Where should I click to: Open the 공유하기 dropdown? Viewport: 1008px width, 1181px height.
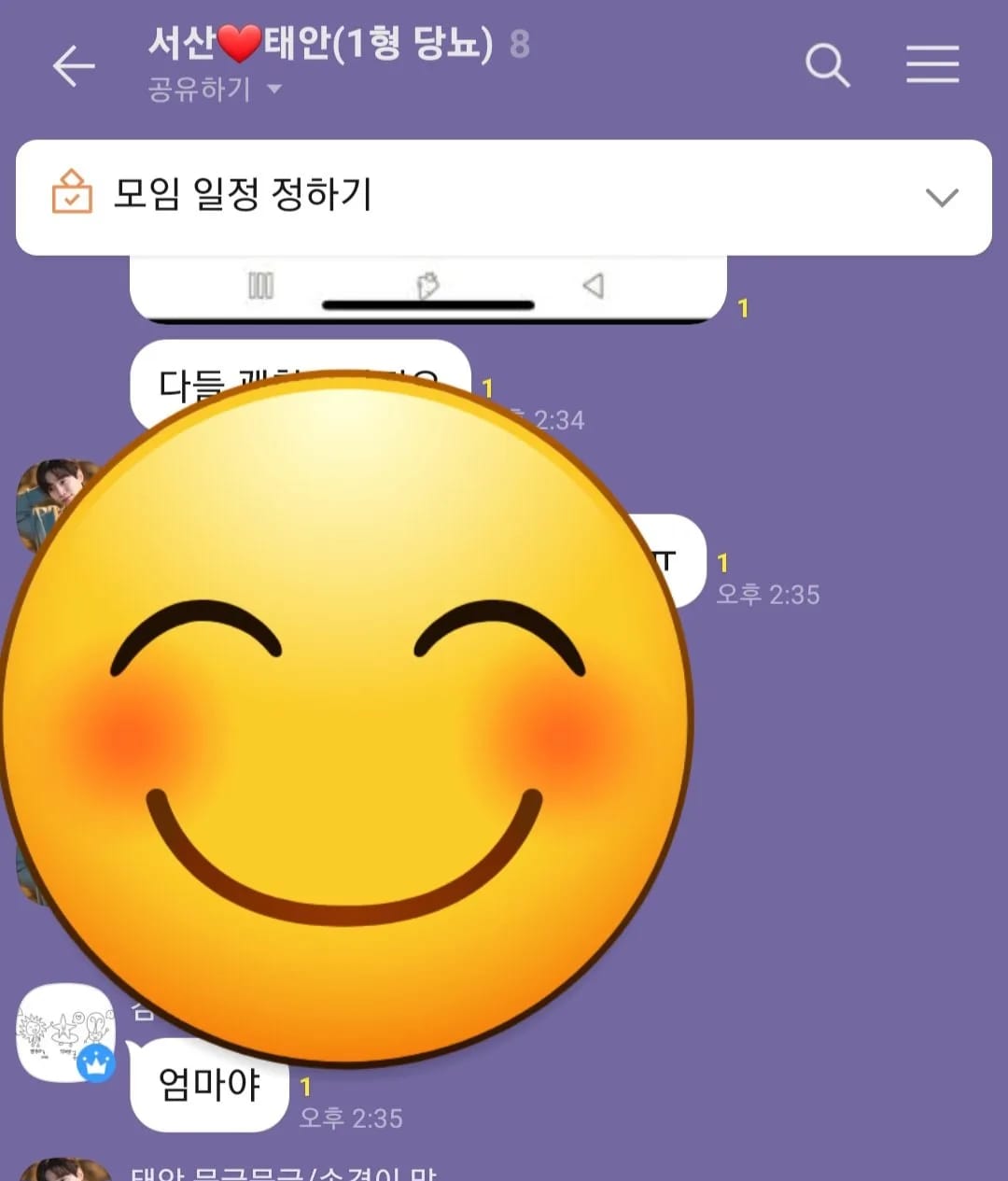tap(215, 90)
